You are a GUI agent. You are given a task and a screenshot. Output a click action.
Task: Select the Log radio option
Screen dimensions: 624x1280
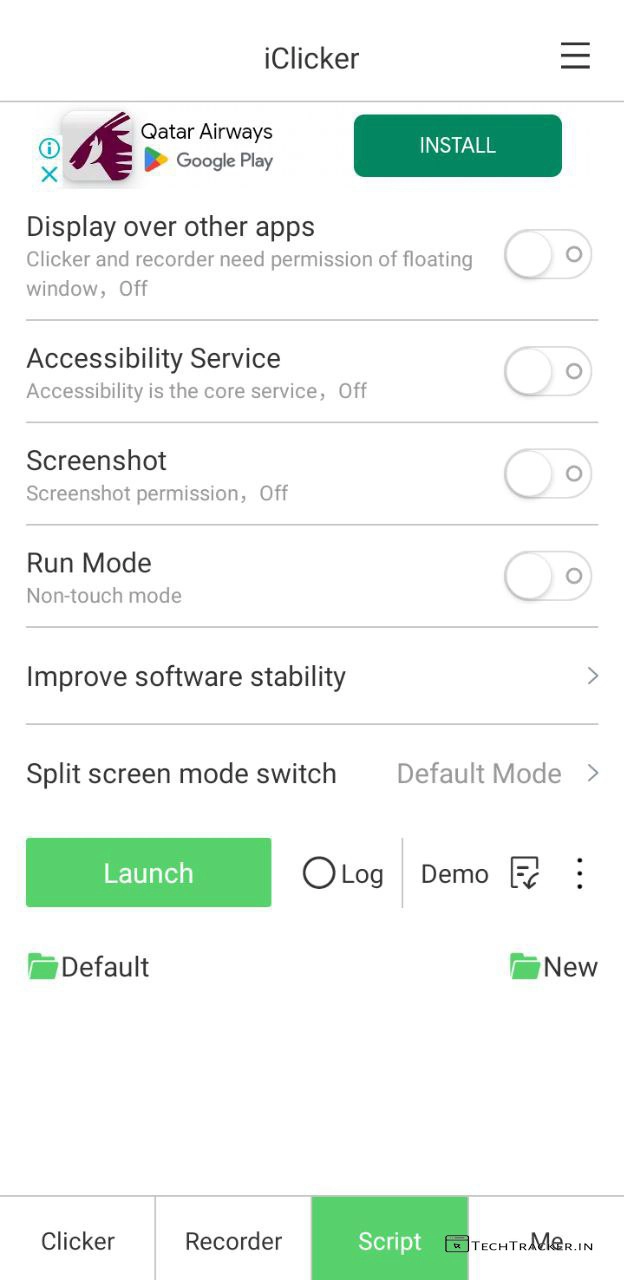pos(320,874)
